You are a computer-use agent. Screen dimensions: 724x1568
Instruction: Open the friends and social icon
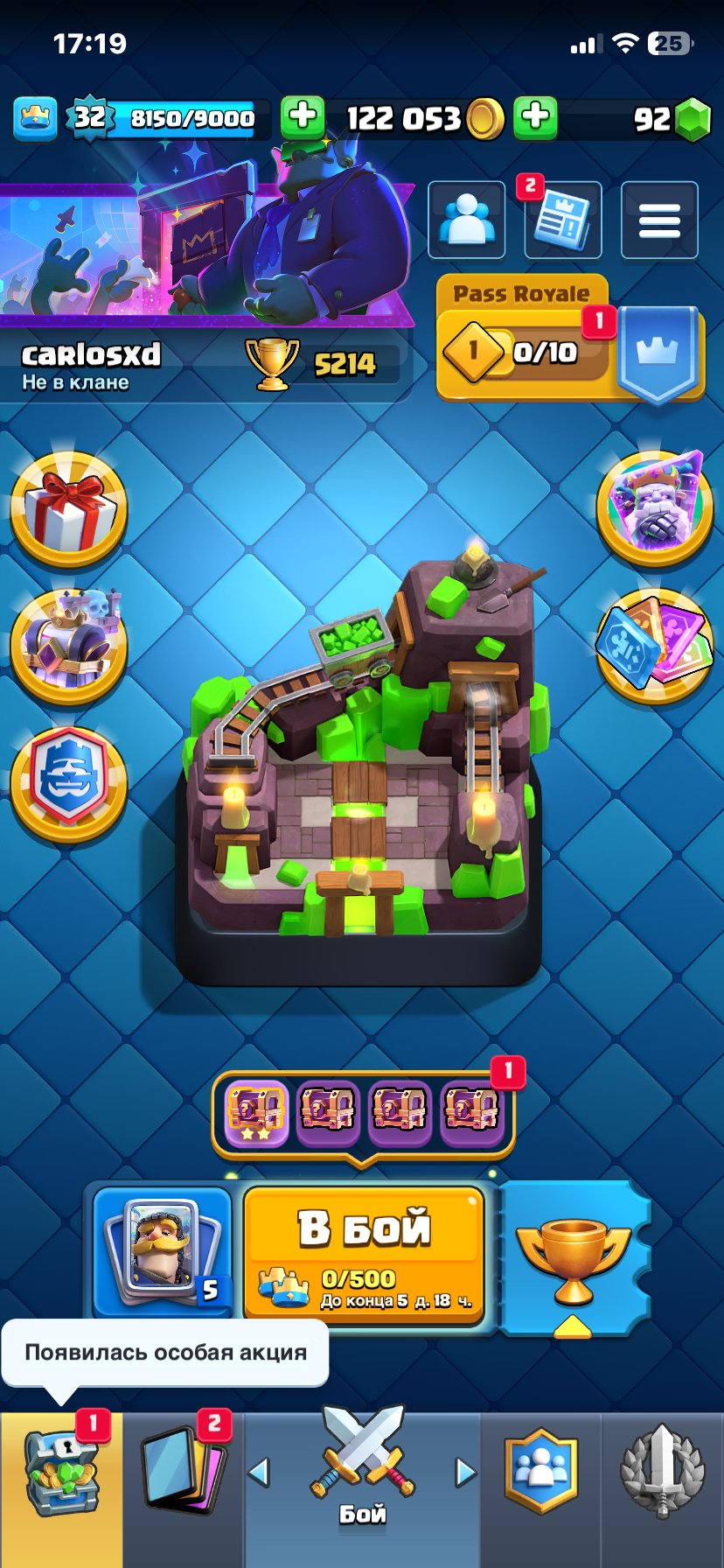[466, 220]
